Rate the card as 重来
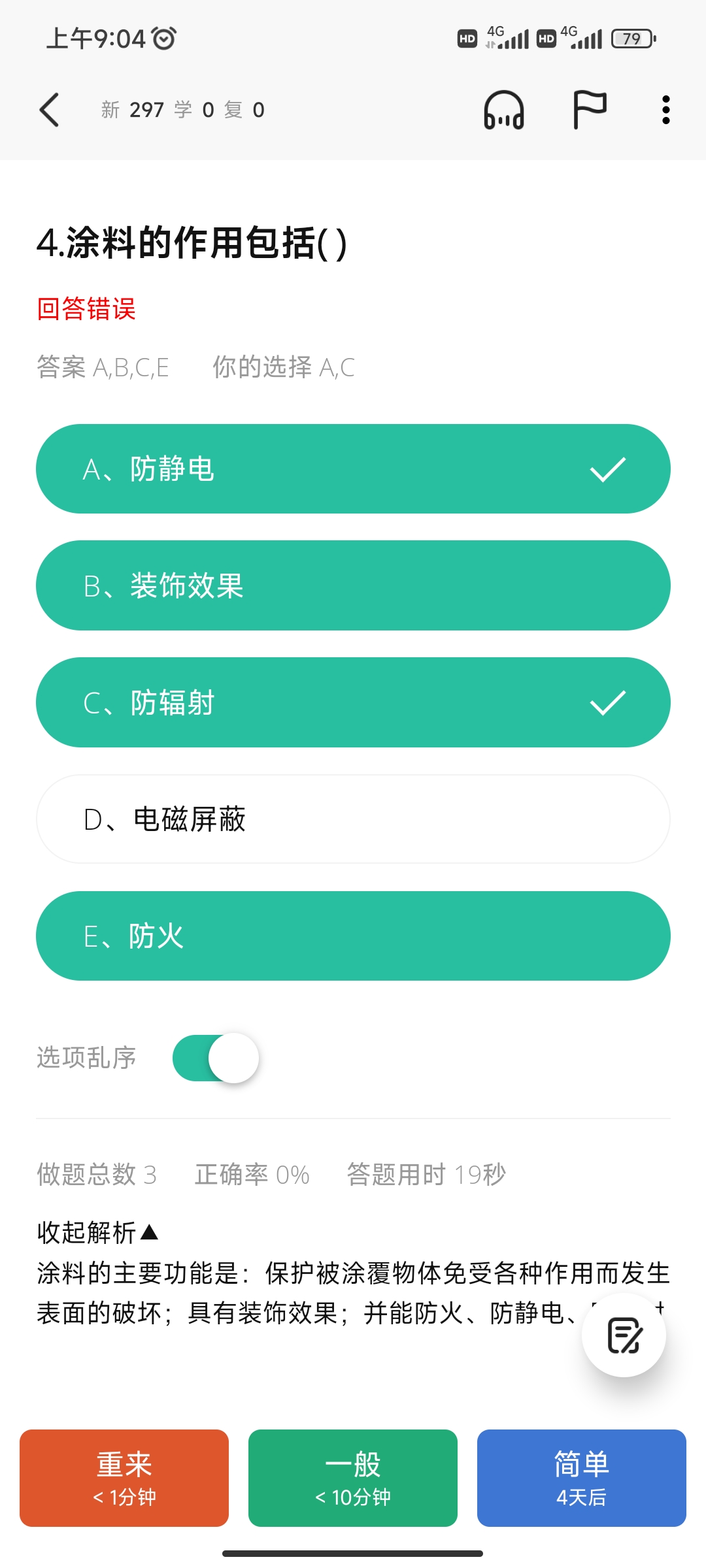The image size is (706, 1568). (x=124, y=1478)
